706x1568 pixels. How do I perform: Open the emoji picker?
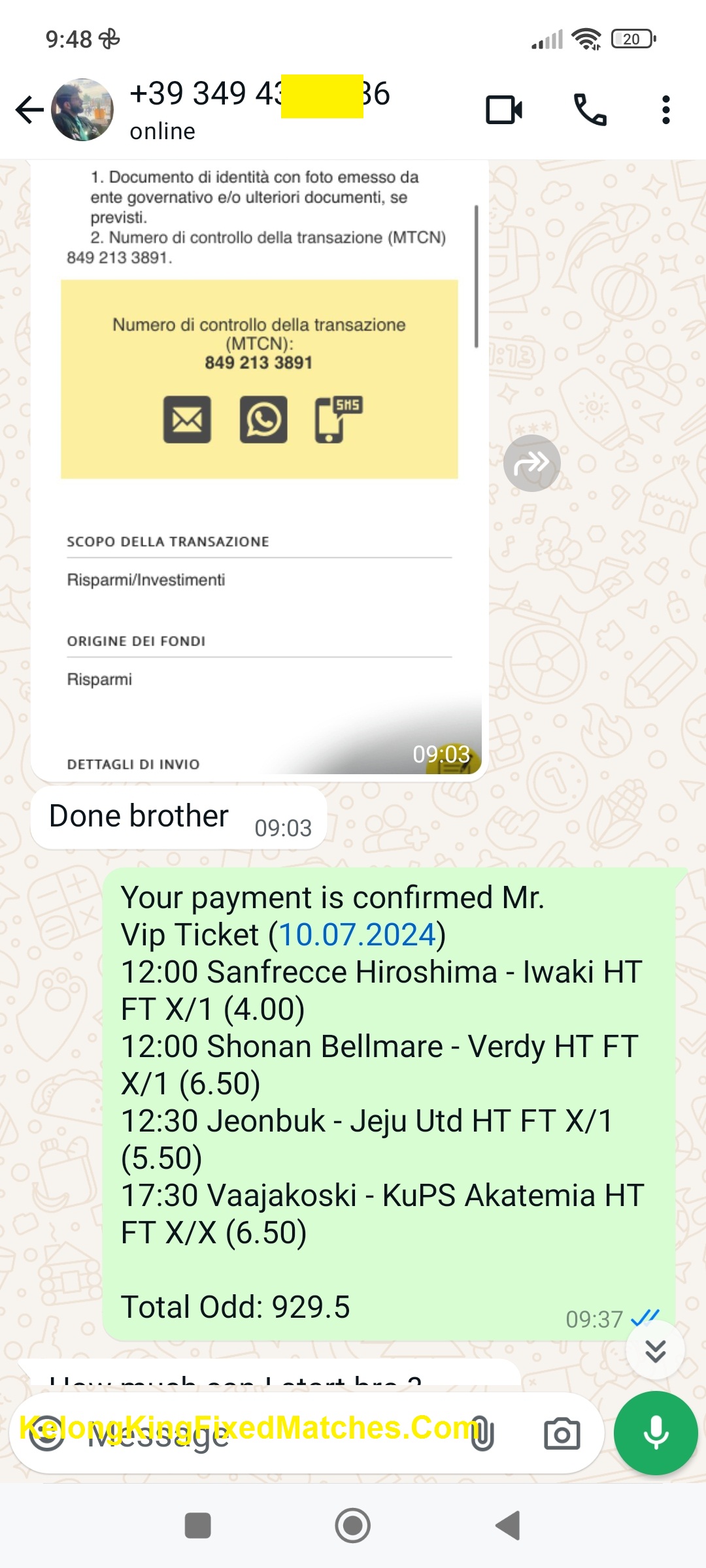click(x=47, y=1434)
